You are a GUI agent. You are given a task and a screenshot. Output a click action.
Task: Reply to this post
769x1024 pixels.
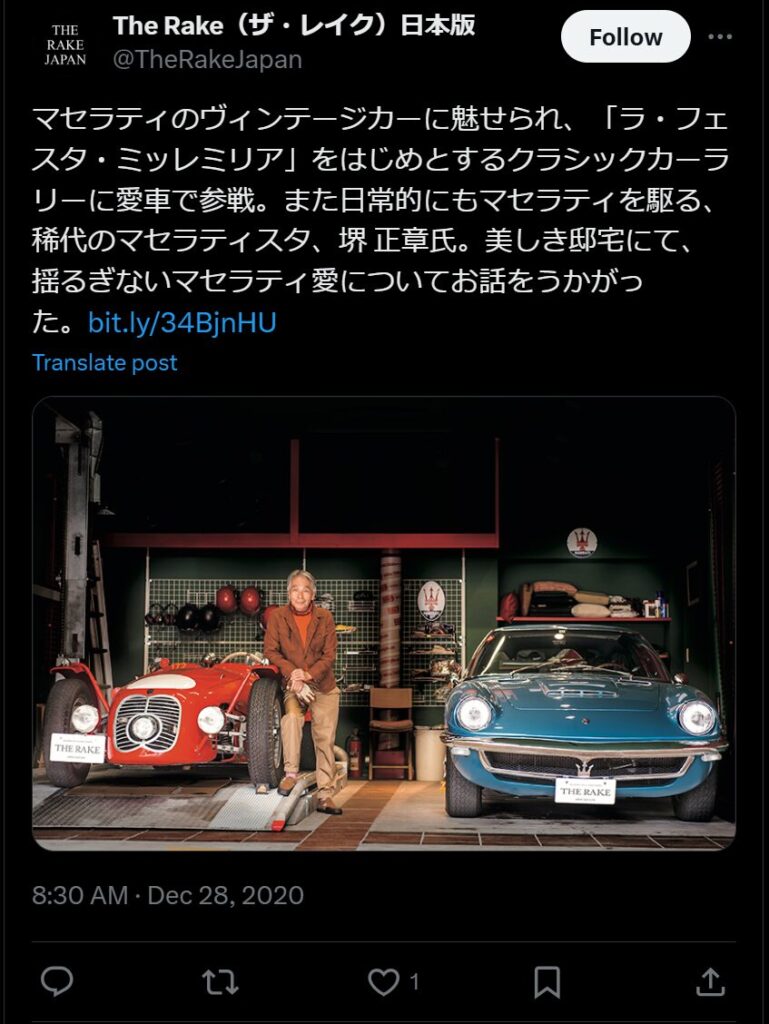[x=57, y=982]
